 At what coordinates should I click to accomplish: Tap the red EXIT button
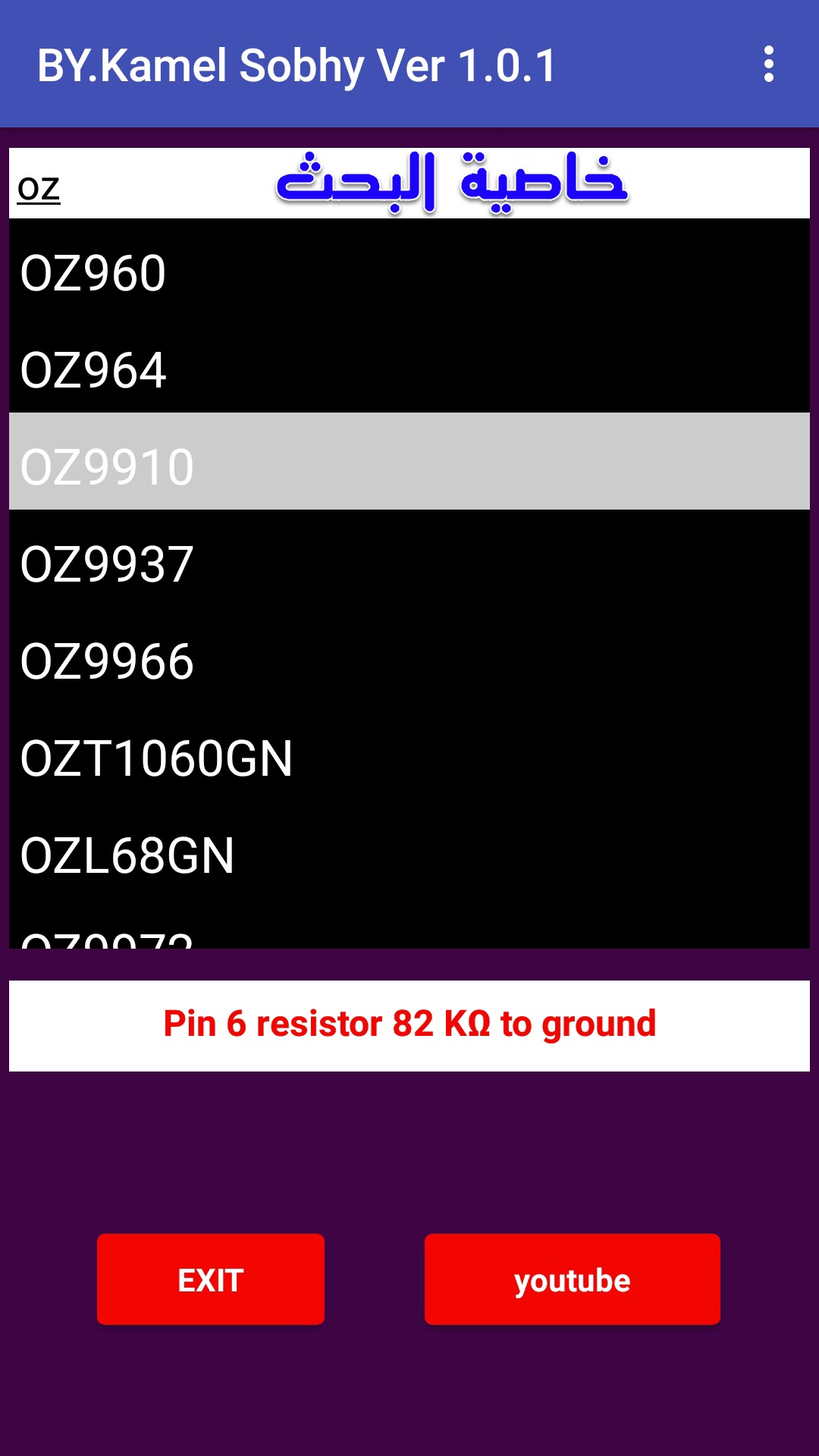pyautogui.click(x=211, y=1279)
